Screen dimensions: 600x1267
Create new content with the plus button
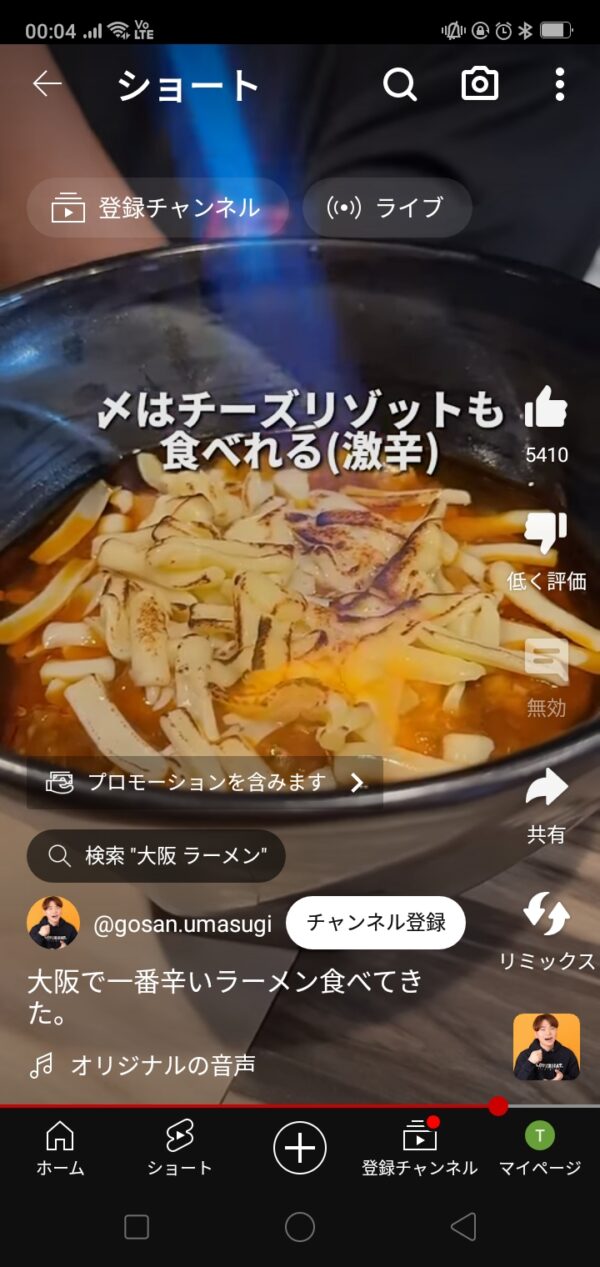click(300, 1147)
